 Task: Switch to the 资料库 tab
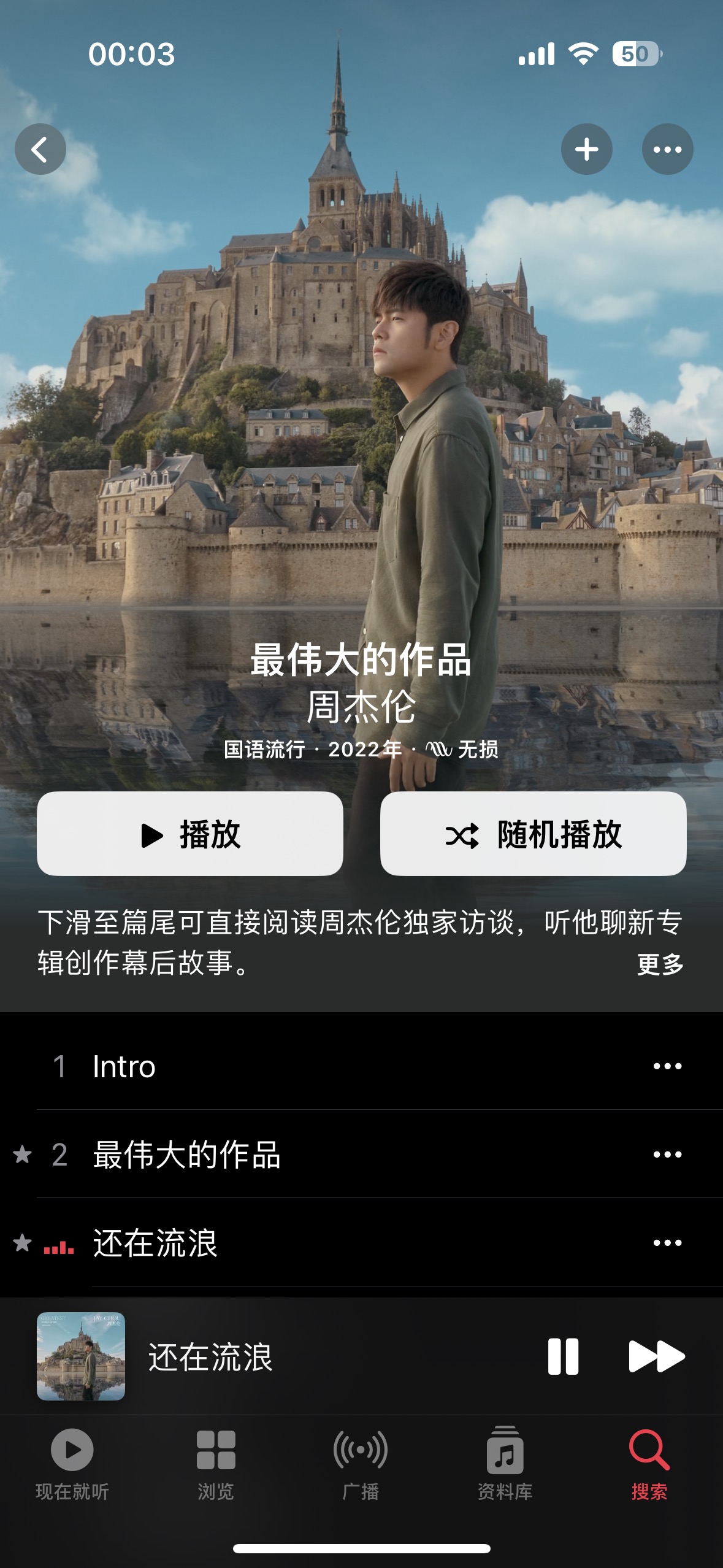(x=505, y=1464)
